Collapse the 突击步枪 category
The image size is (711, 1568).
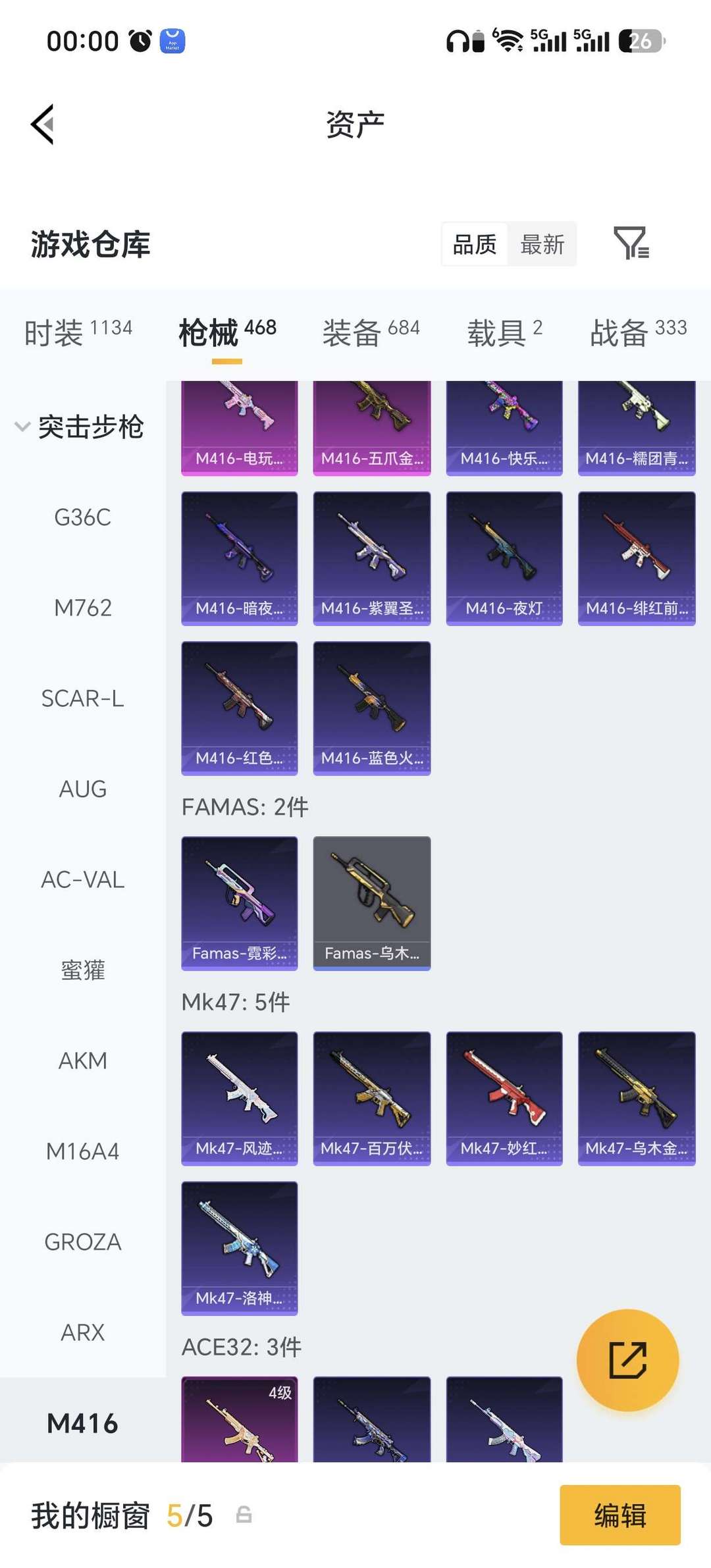(80, 427)
